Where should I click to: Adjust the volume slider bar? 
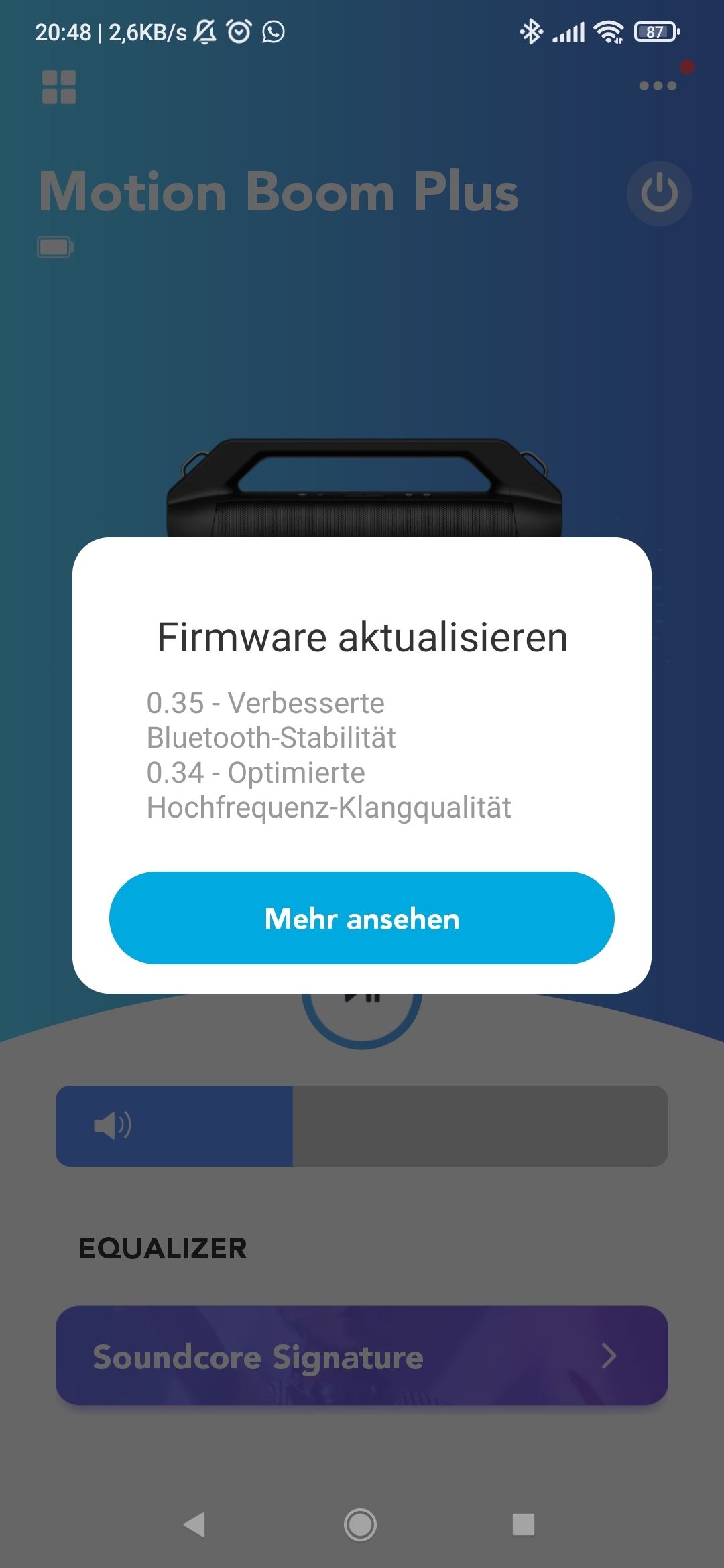pos(362,1126)
